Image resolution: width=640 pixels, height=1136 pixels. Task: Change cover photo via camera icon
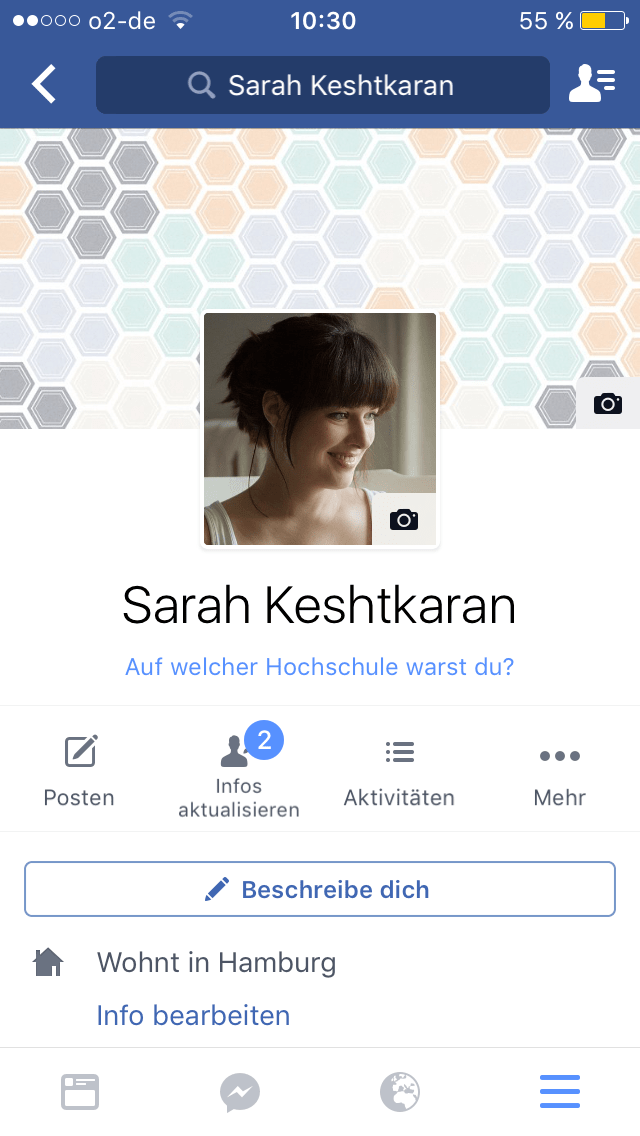607,404
